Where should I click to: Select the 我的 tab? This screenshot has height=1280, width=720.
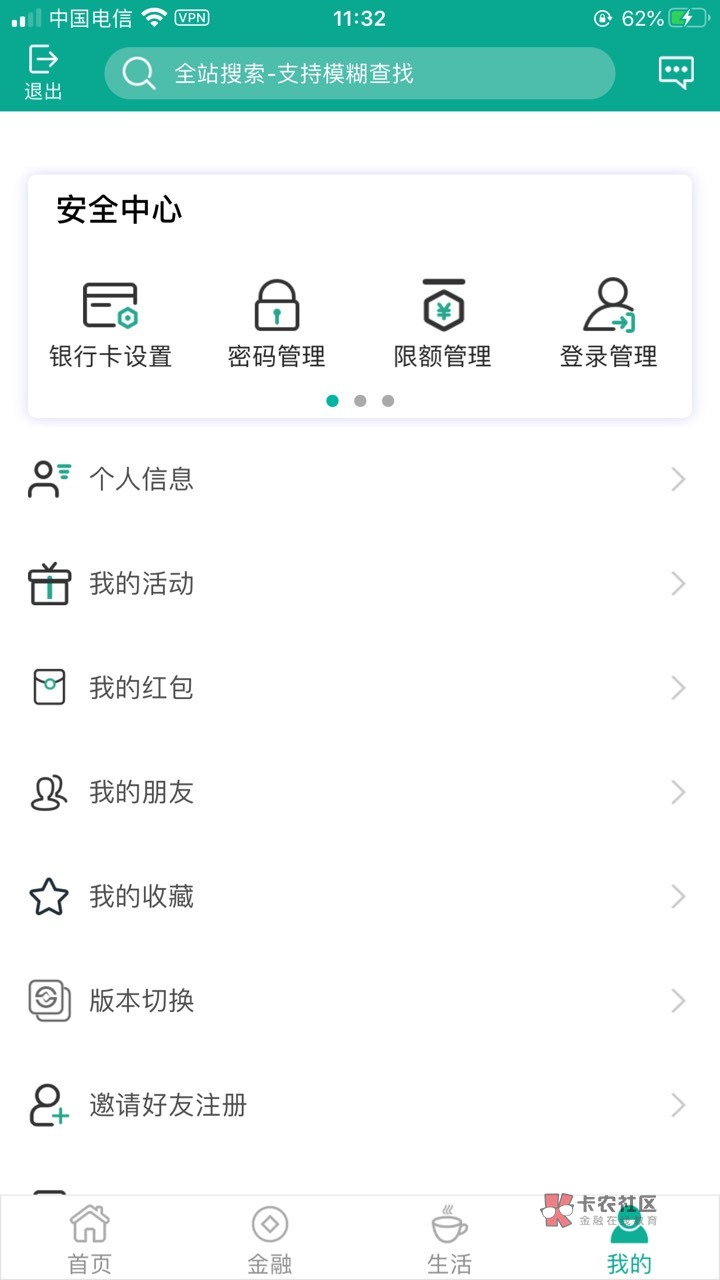[x=629, y=1240]
